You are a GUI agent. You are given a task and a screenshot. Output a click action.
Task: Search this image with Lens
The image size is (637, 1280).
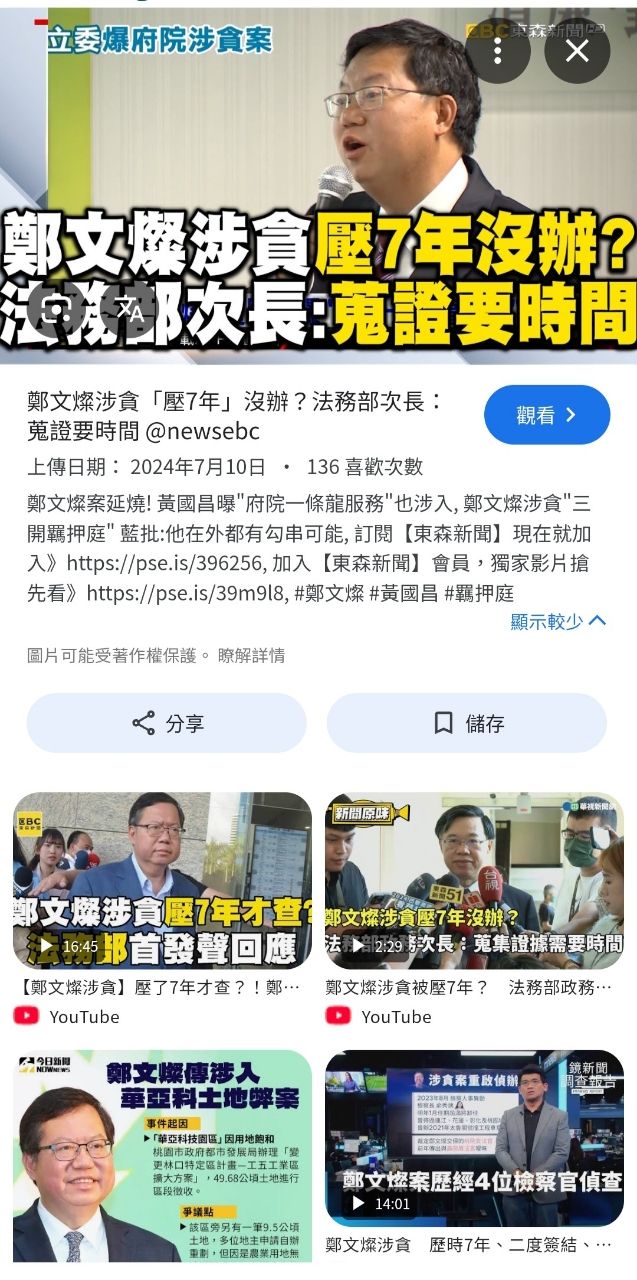54,309
